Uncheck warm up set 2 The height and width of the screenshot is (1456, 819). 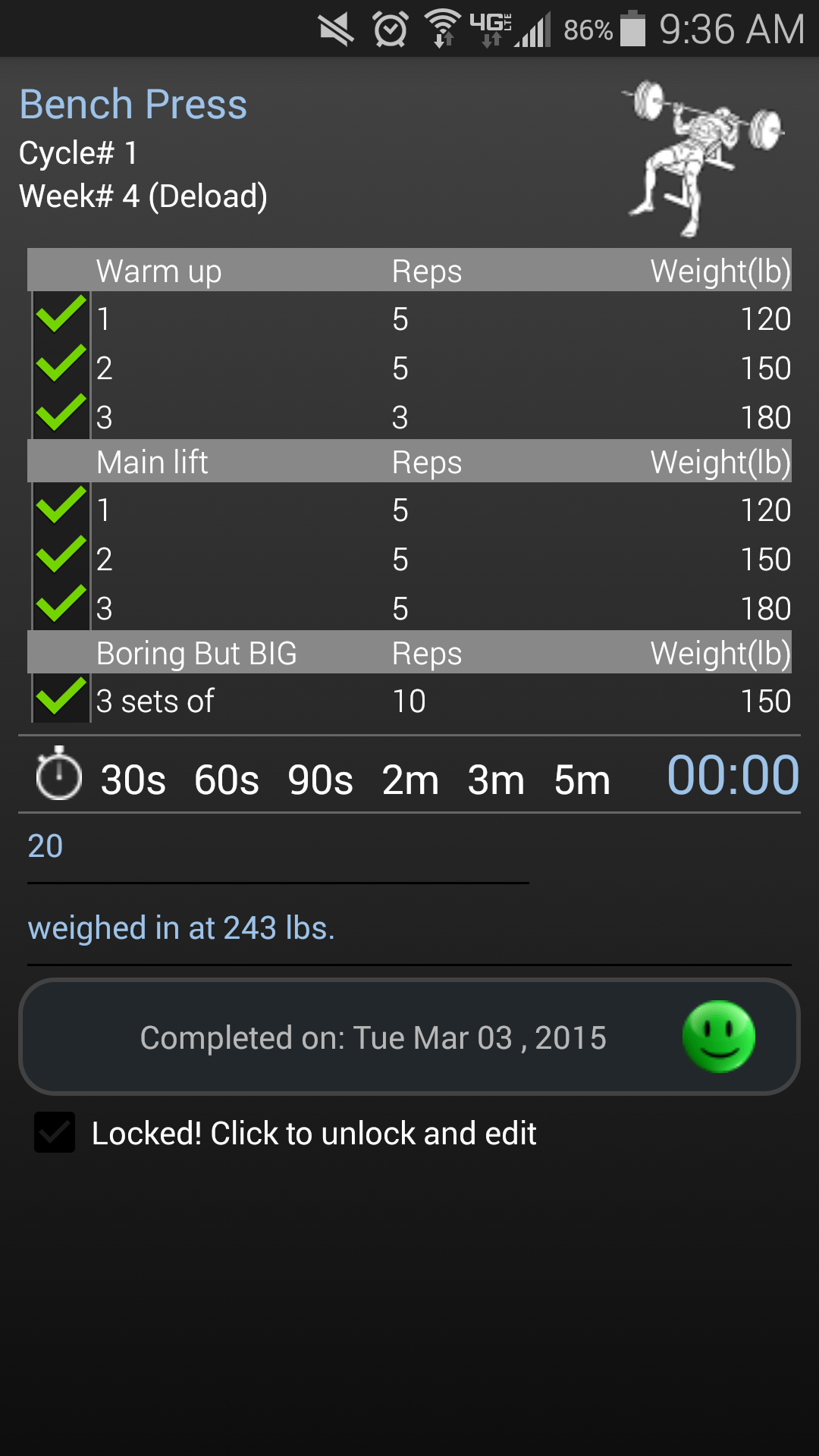click(x=61, y=366)
